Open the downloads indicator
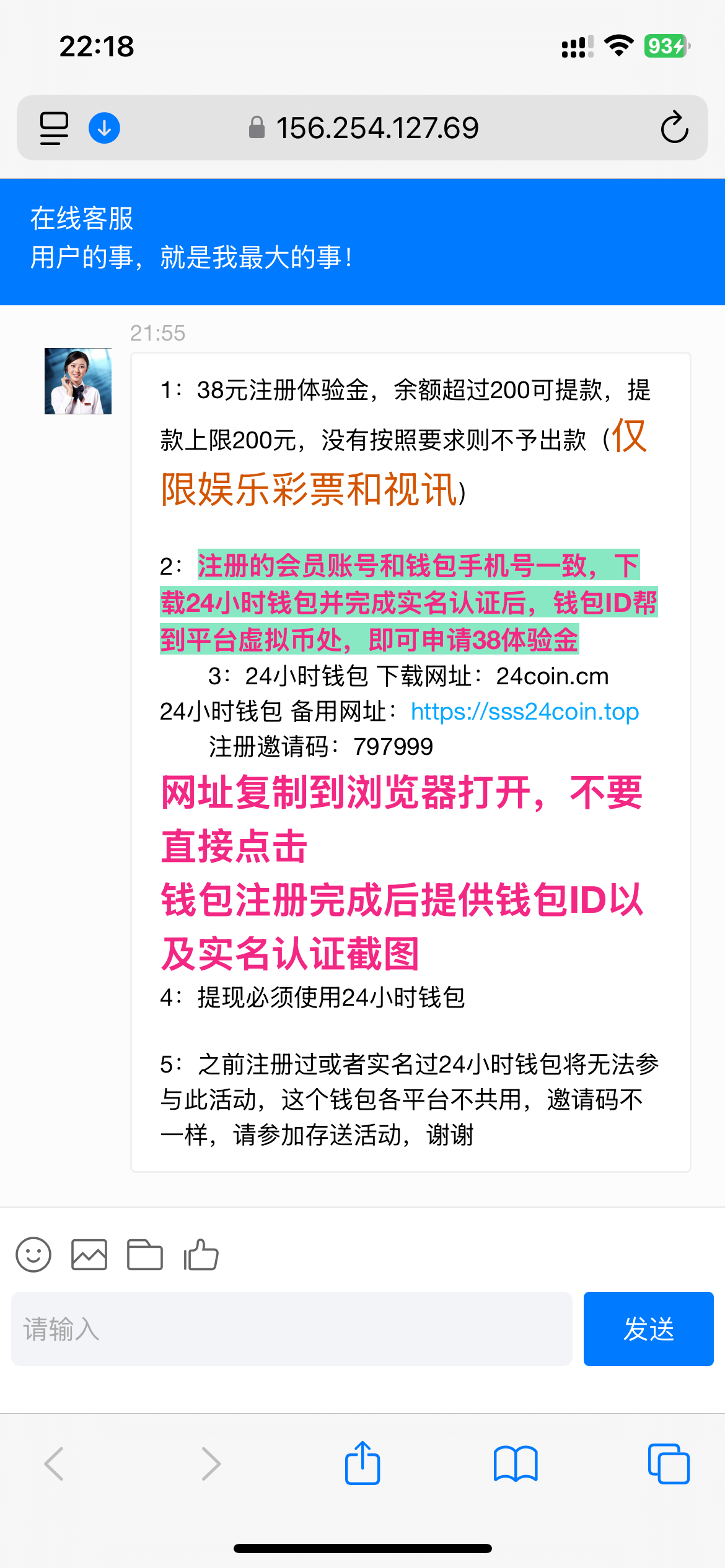 point(104,128)
